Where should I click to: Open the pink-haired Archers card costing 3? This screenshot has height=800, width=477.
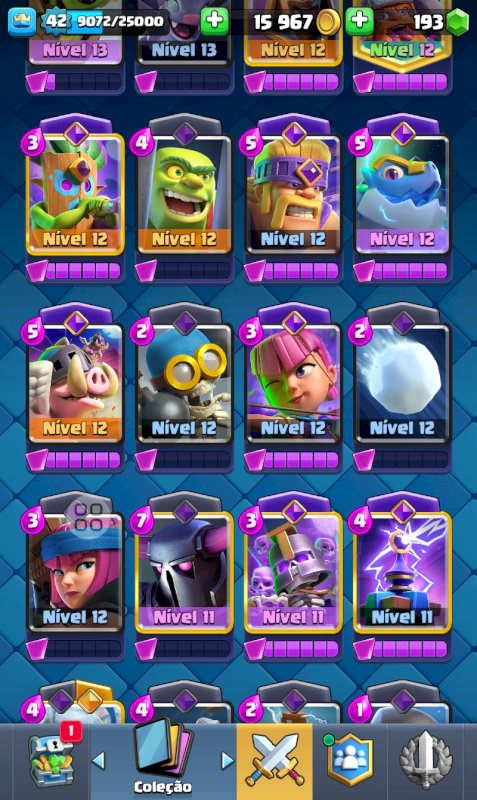point(293,384)
